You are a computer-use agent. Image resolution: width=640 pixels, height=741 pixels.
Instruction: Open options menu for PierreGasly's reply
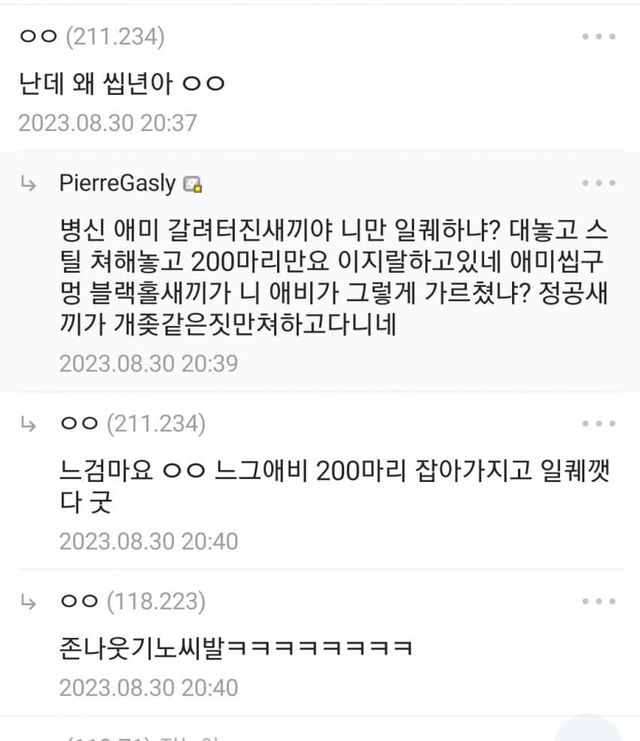[598, 184]
